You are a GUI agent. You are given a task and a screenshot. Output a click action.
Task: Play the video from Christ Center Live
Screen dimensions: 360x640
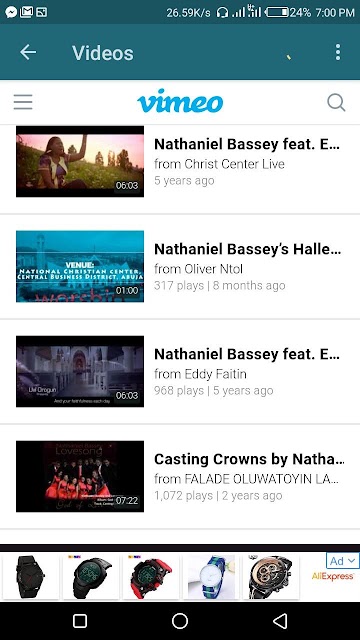click(180, 162)
